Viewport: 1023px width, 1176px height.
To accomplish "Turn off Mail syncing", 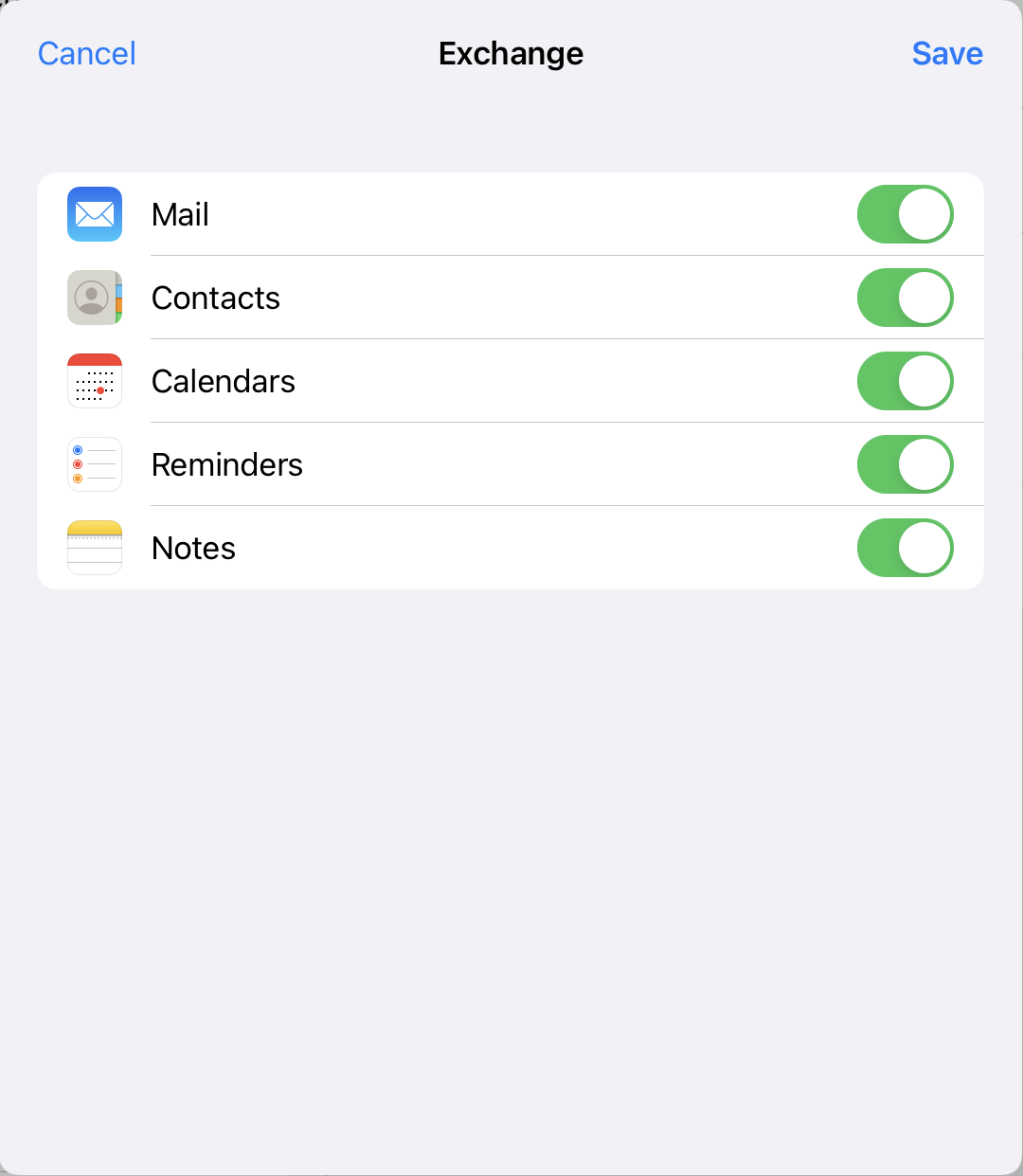I will (x=905, y=214).
